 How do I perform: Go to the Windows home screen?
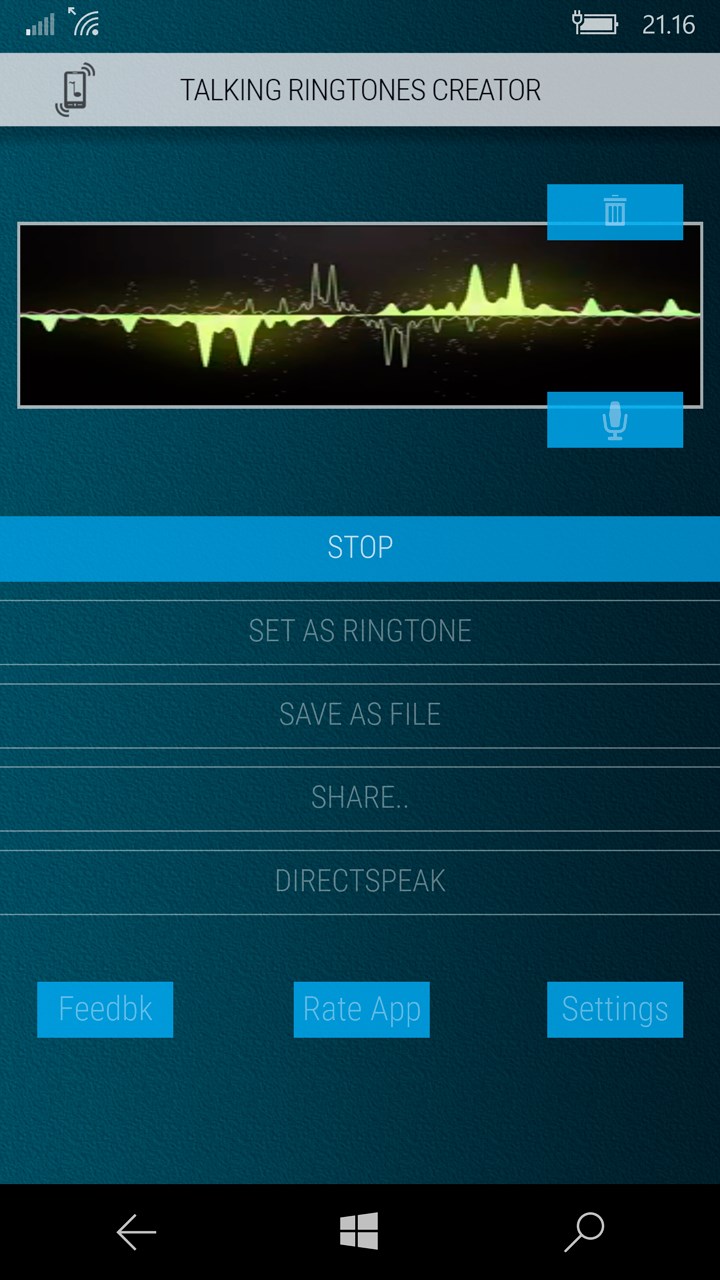(359, 1232)
